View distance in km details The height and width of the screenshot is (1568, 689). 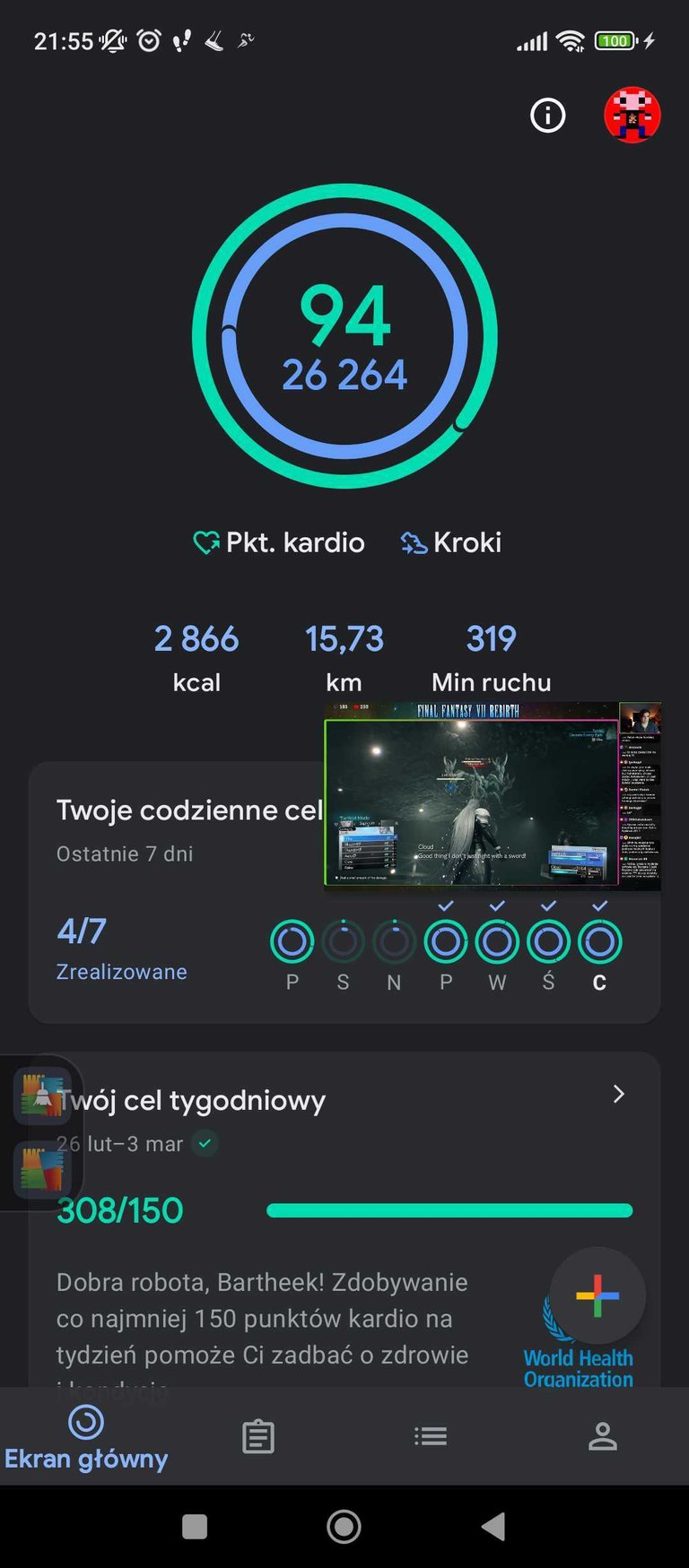point(344,657)
